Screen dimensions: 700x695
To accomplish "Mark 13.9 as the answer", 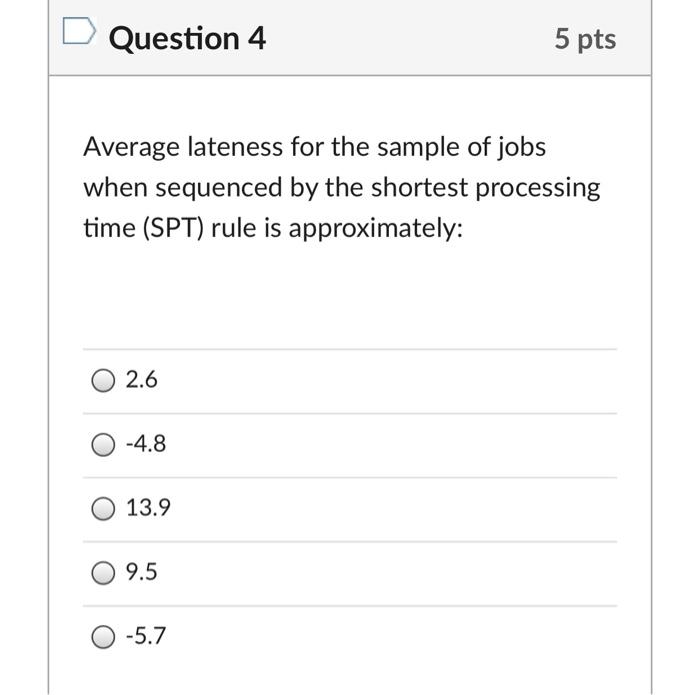I will [103, 509].
